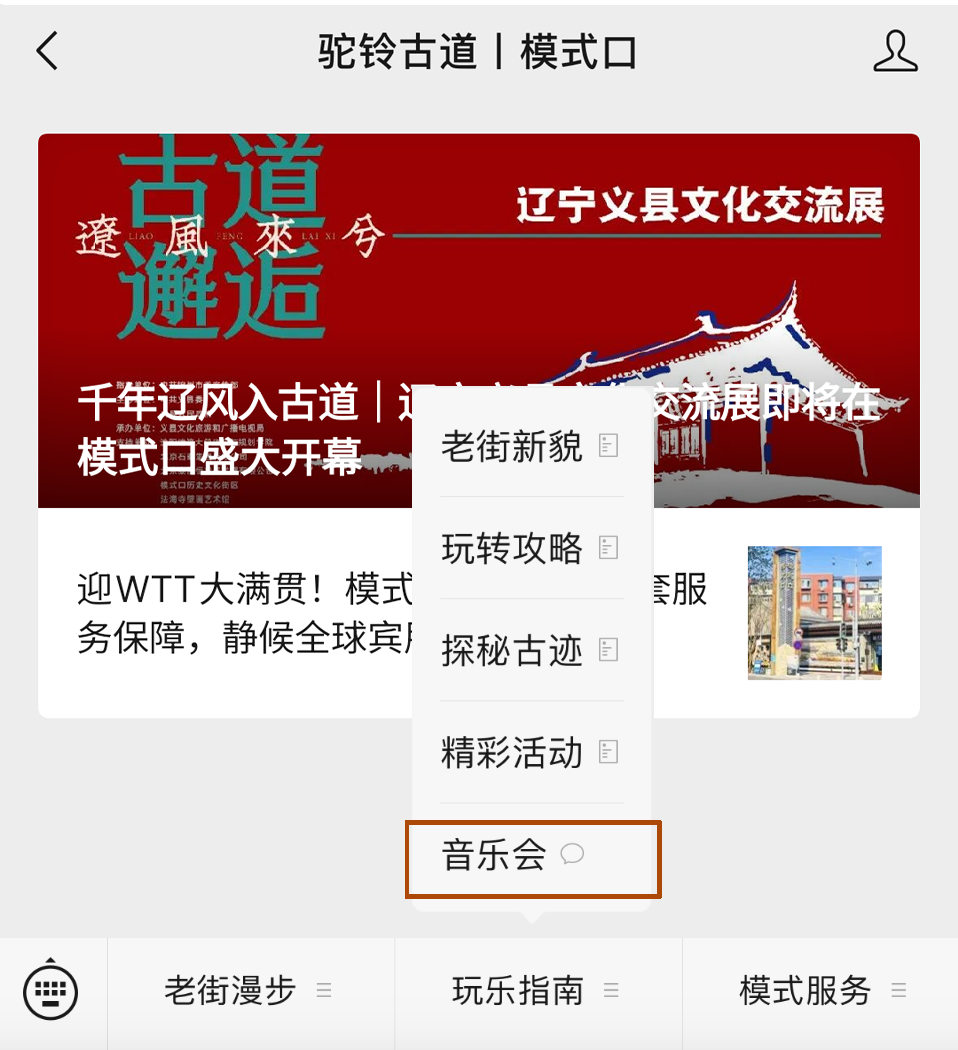Open 探秘古迹 from the menu
Screen dimensions: 958x1050
532,650
